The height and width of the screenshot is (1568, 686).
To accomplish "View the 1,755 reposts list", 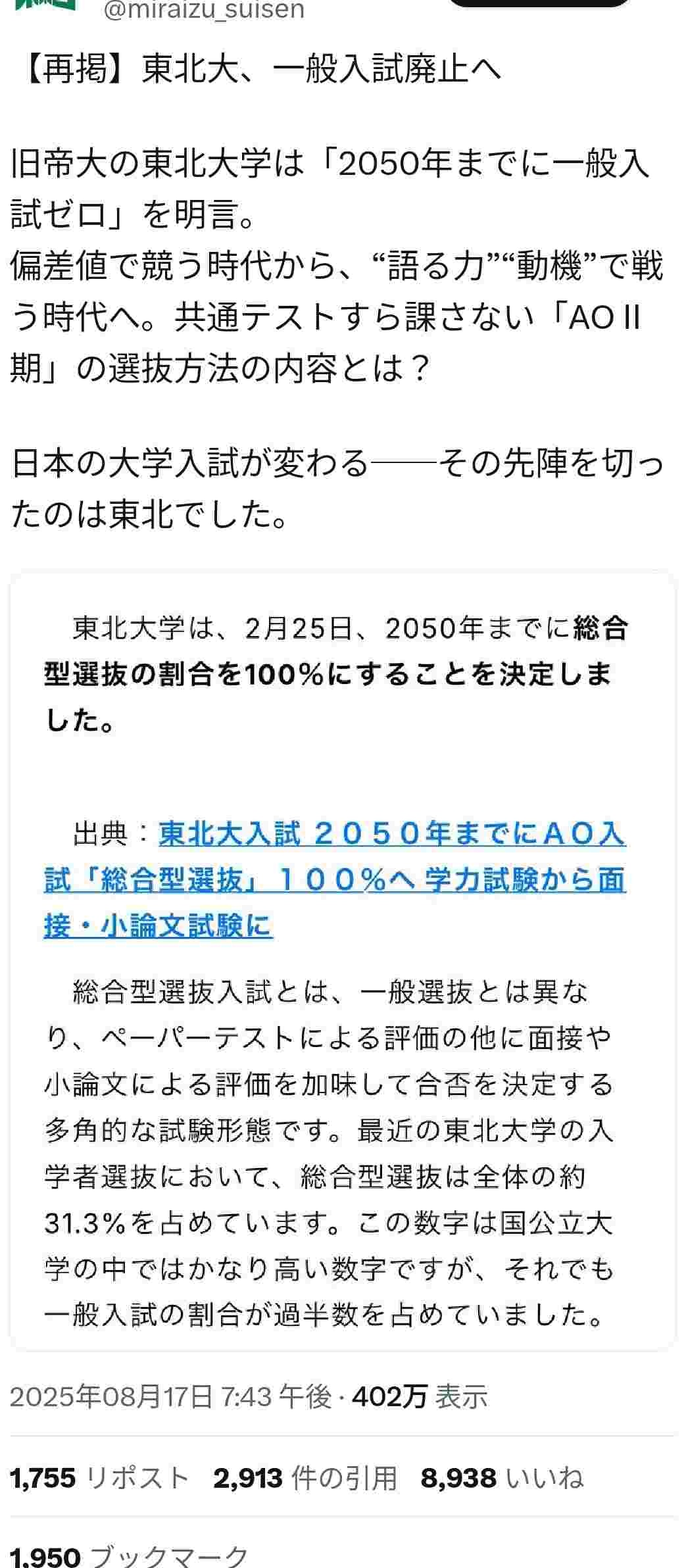I will point(100,1478).
